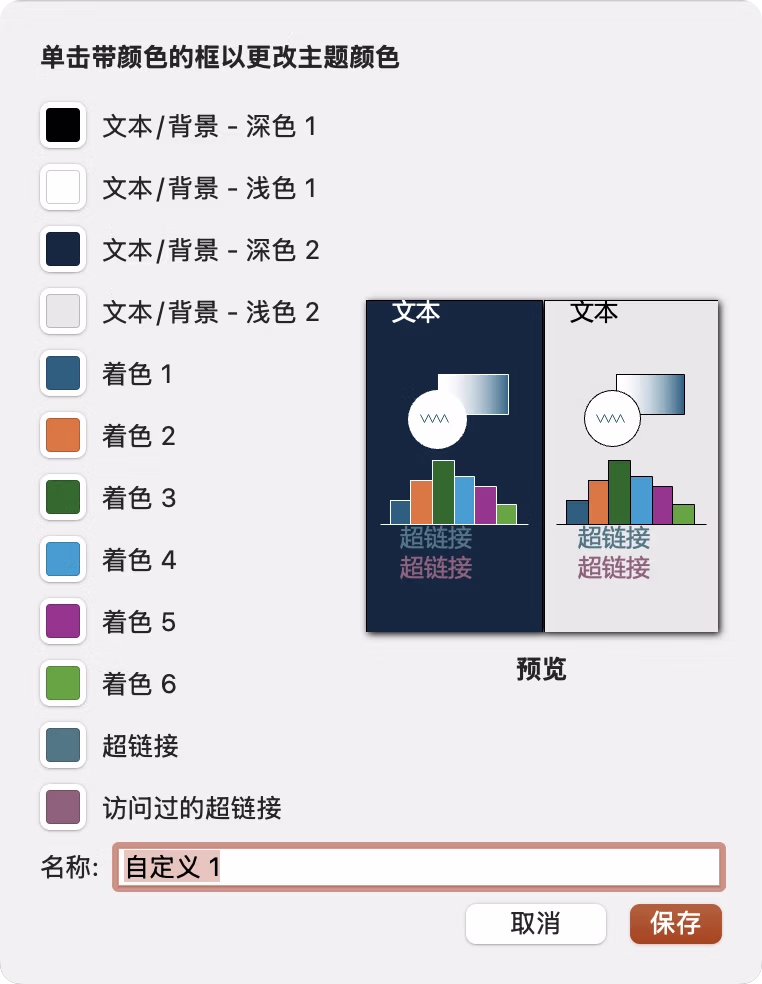Image resolution: width=762 pixels, height=984 pixels.
Task: 点击“超链接”颜色框
Action: tap(63, 745)
